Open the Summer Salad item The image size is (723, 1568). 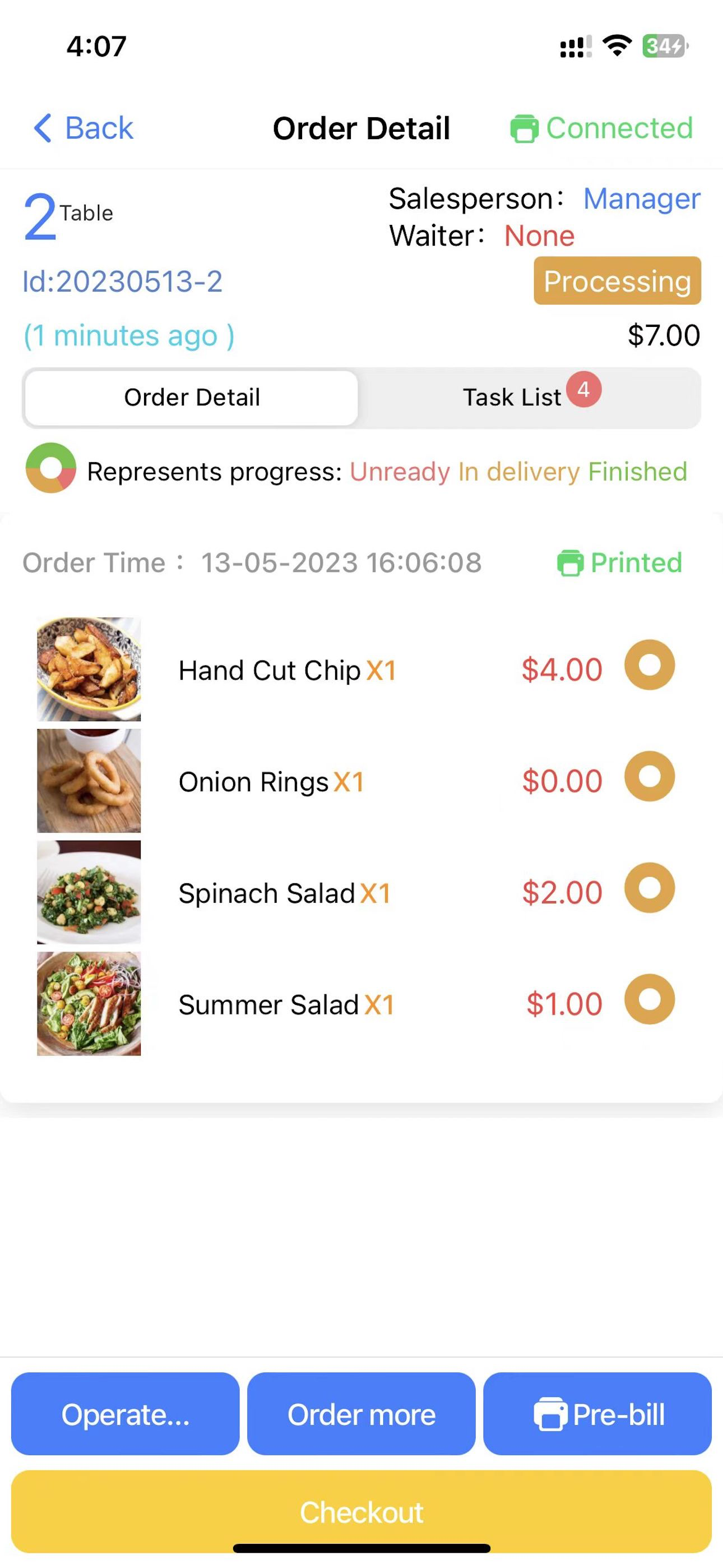click(361, 1004)
